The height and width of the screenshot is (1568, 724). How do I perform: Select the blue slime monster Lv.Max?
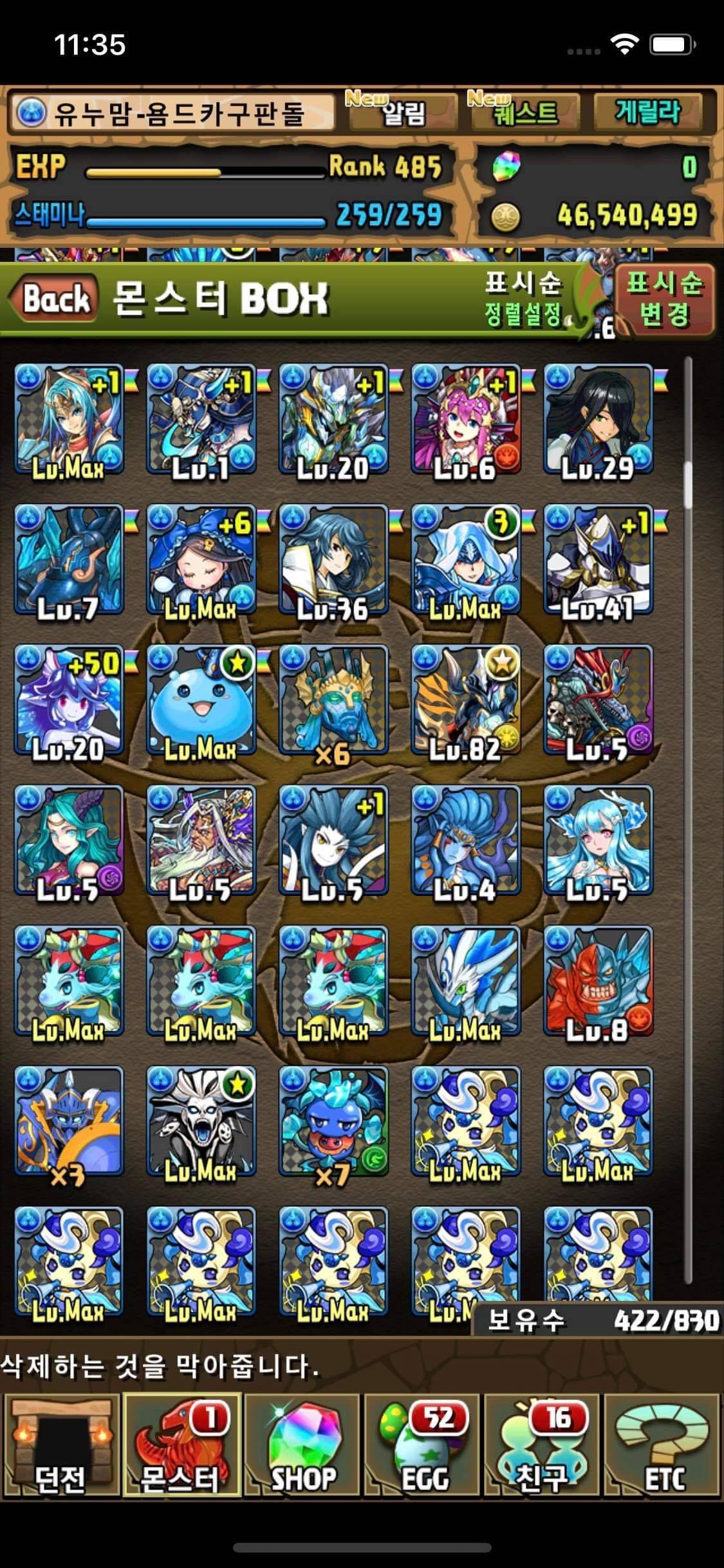201,700
